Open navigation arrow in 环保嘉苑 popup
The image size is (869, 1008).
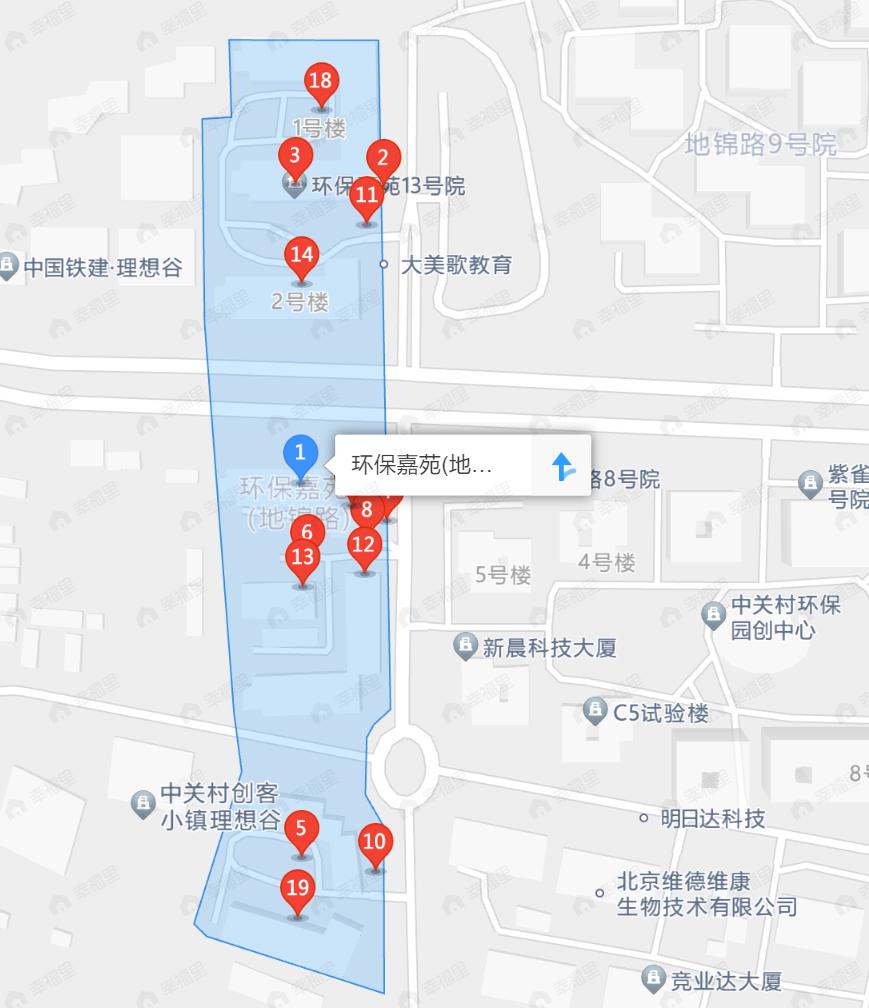(563, 466)
